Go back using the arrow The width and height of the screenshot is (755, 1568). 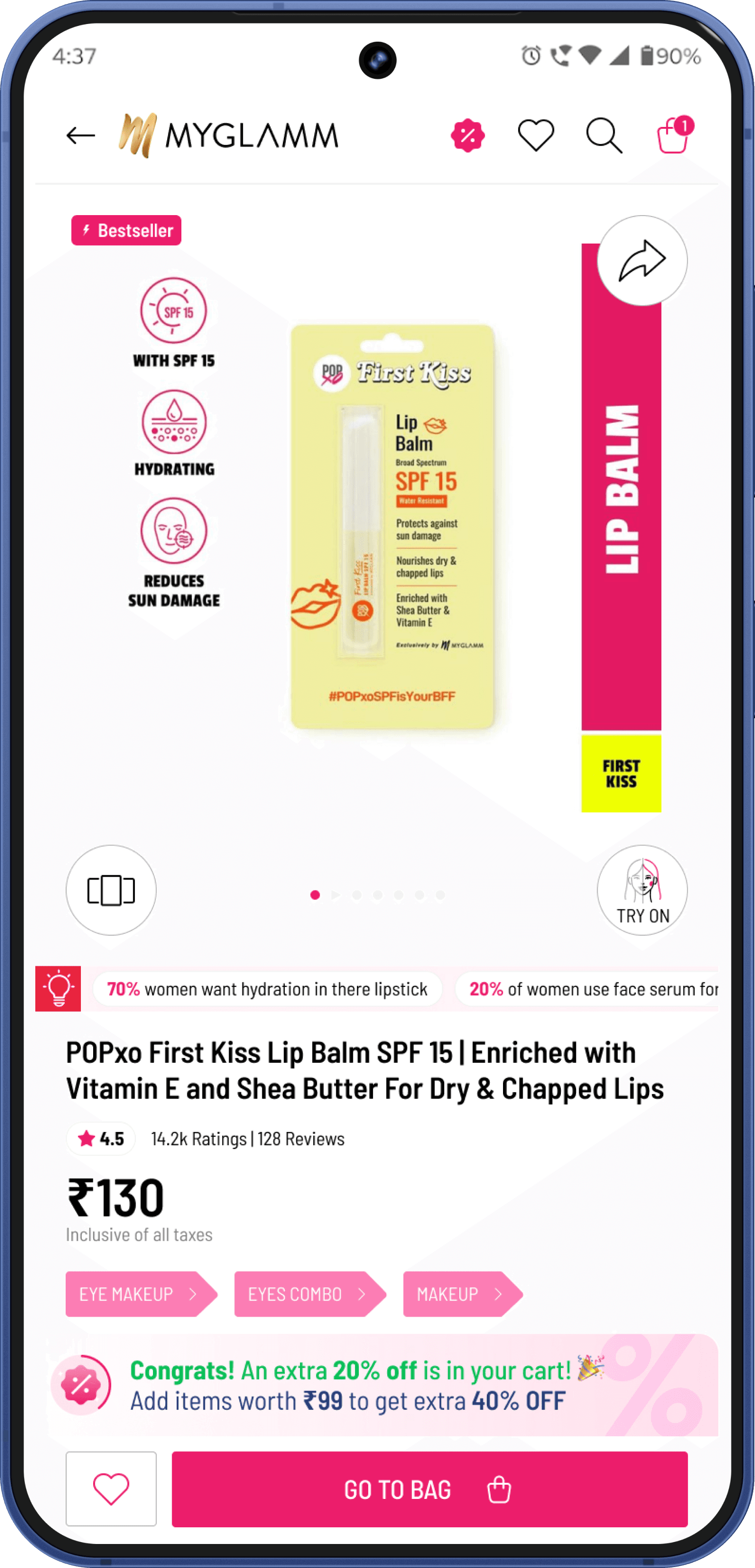tap(80, 135)
